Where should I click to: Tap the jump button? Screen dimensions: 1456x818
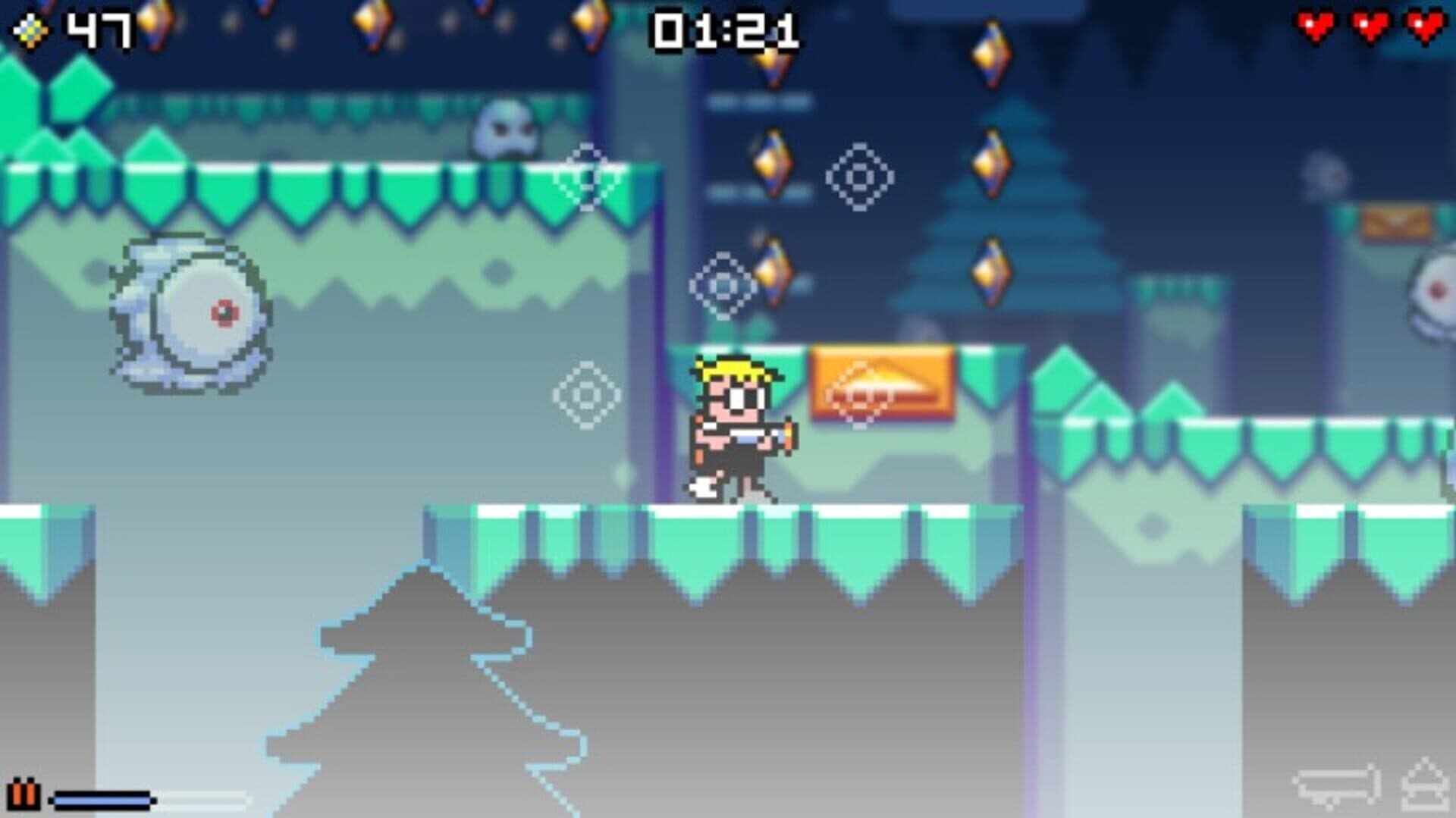[1426, 786]
